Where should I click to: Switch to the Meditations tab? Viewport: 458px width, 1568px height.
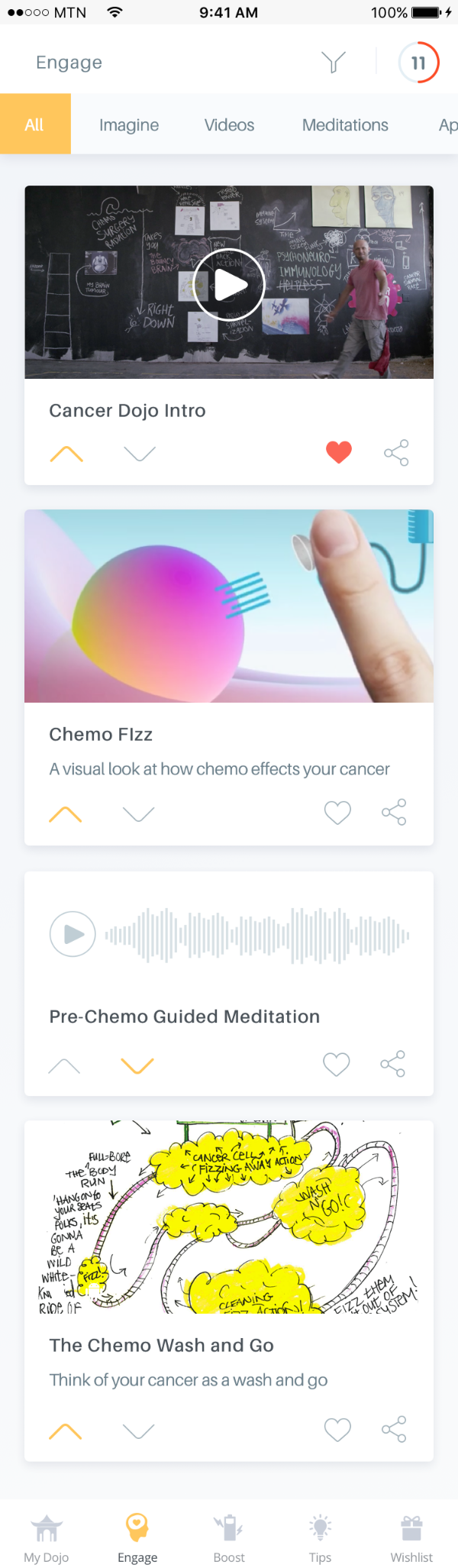tap(345, 124)
